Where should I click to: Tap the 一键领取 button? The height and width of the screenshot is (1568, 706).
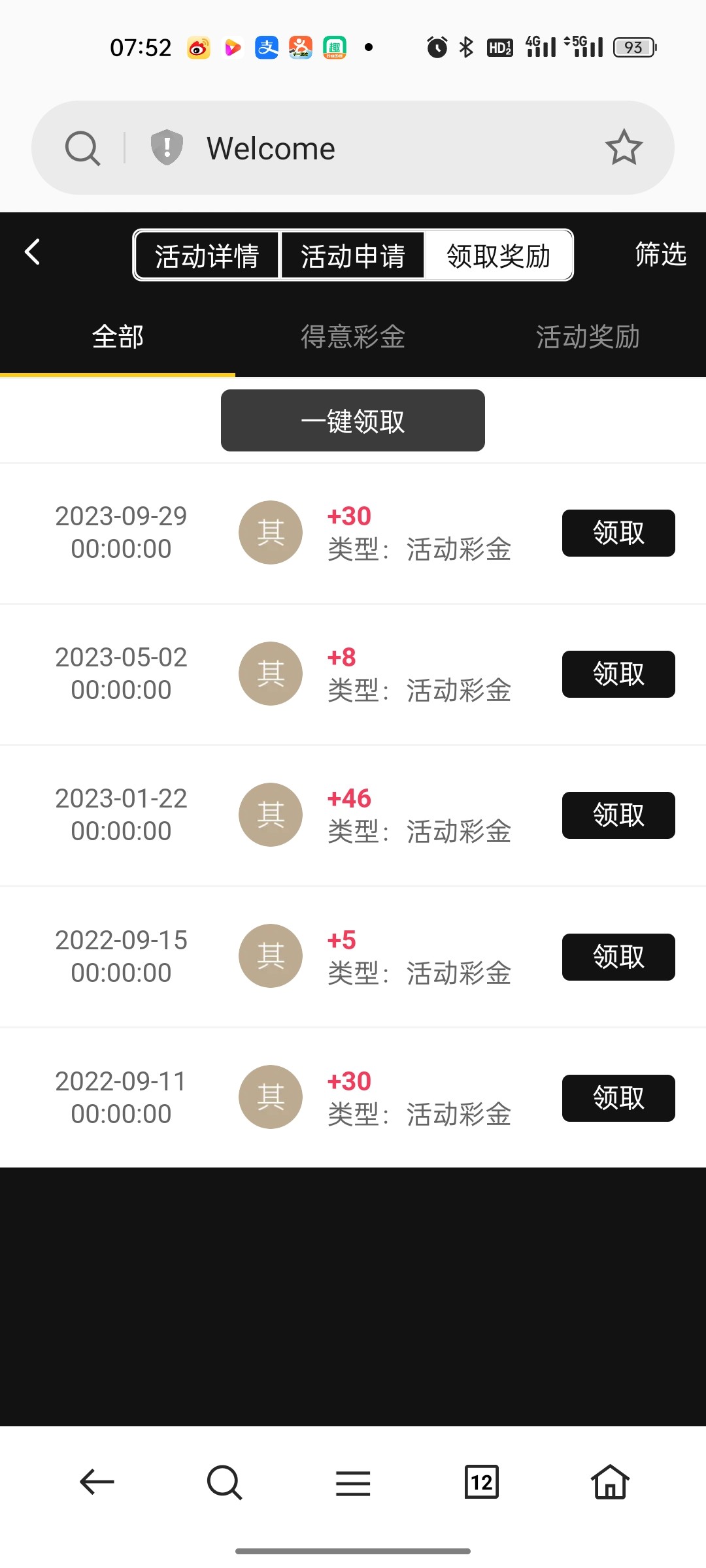[353, 421]
